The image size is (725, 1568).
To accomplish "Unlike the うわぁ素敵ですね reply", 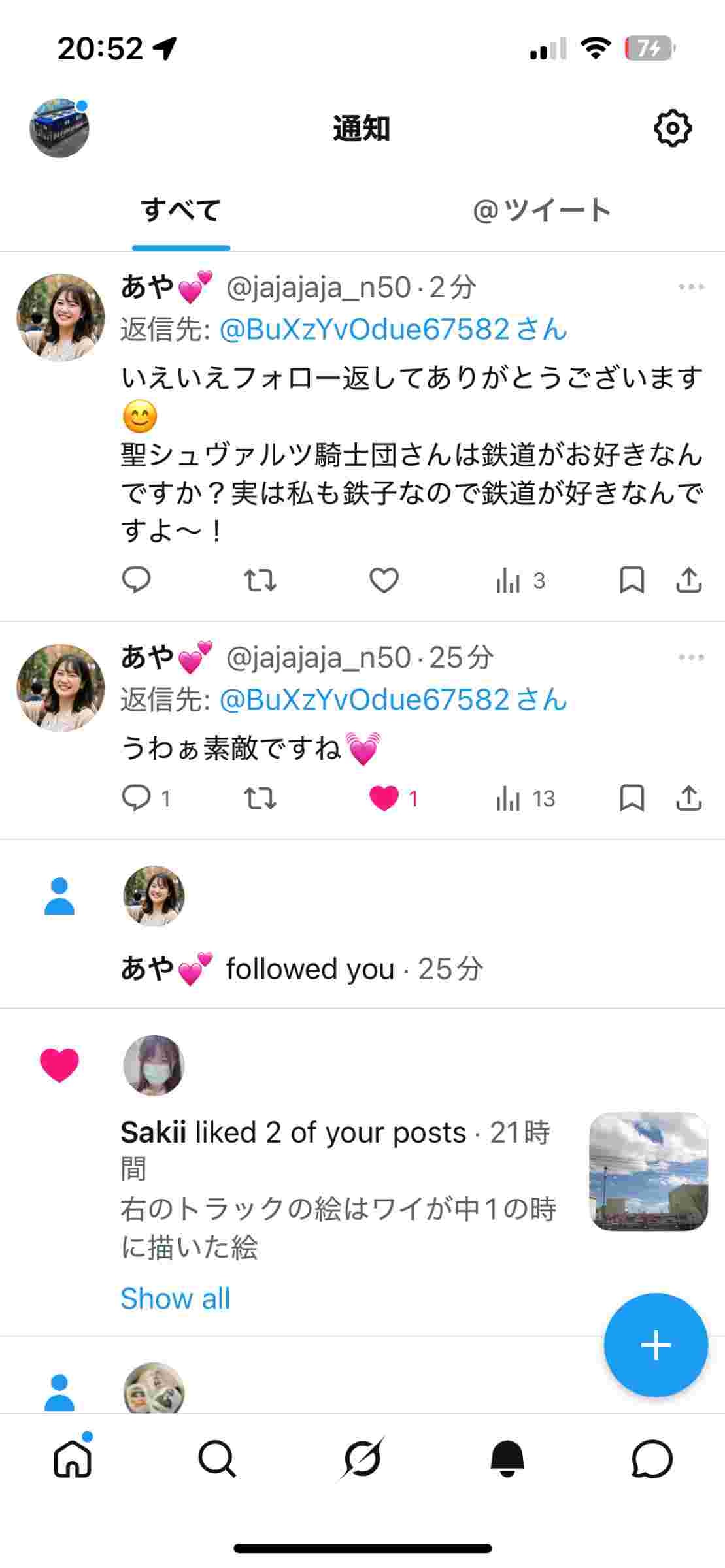I will tap(384, 798).
